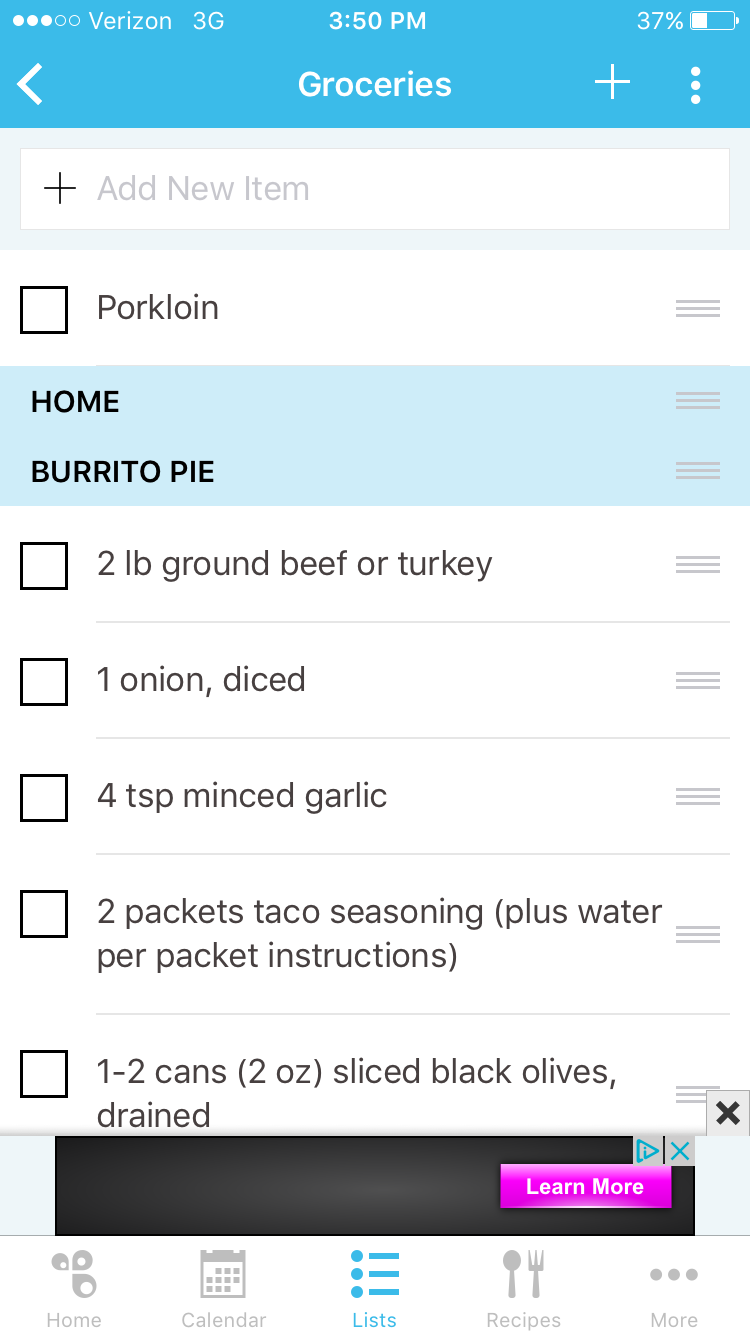750x1334 pixels.
Task: Go to the Recipes tab
Action: (x=524, y=1289)
